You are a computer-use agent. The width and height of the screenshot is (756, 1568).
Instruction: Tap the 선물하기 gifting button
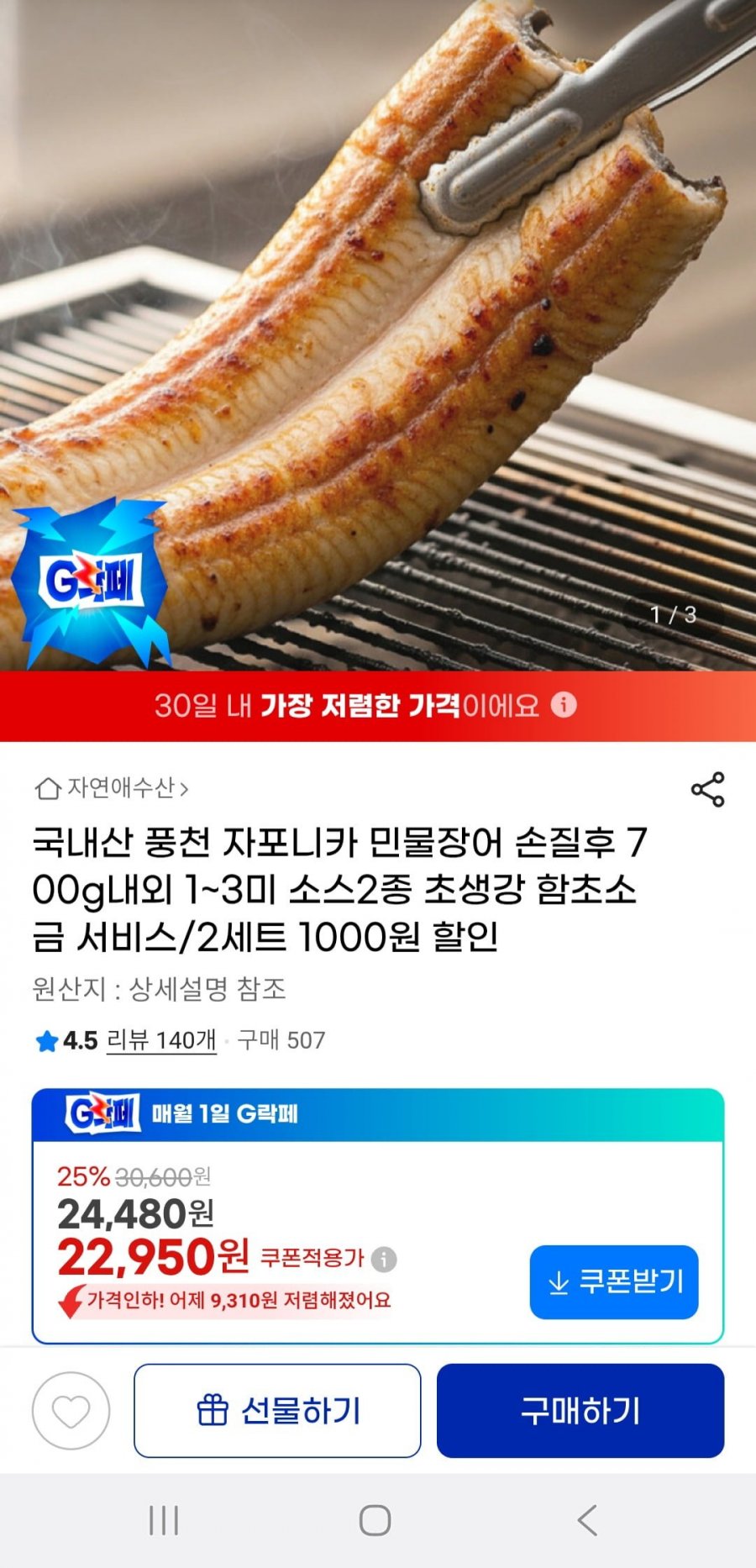(x=276, y=1411)
